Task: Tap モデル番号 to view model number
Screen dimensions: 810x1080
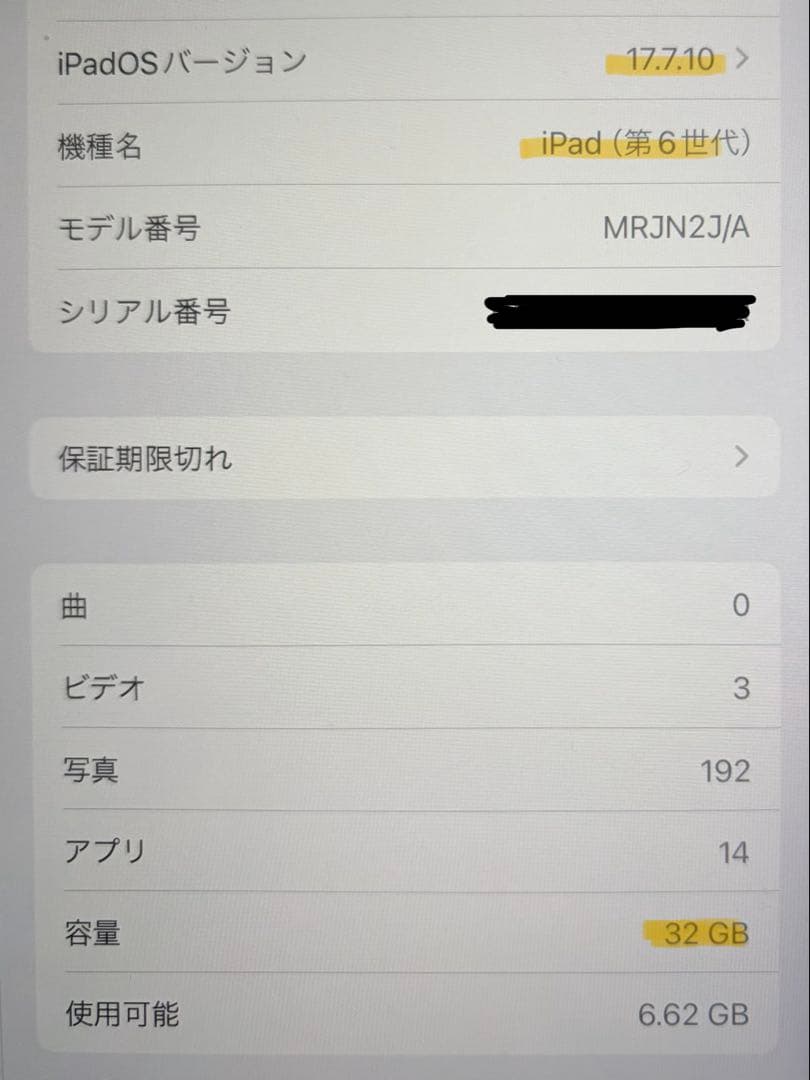Action: [x=400, y=228]
